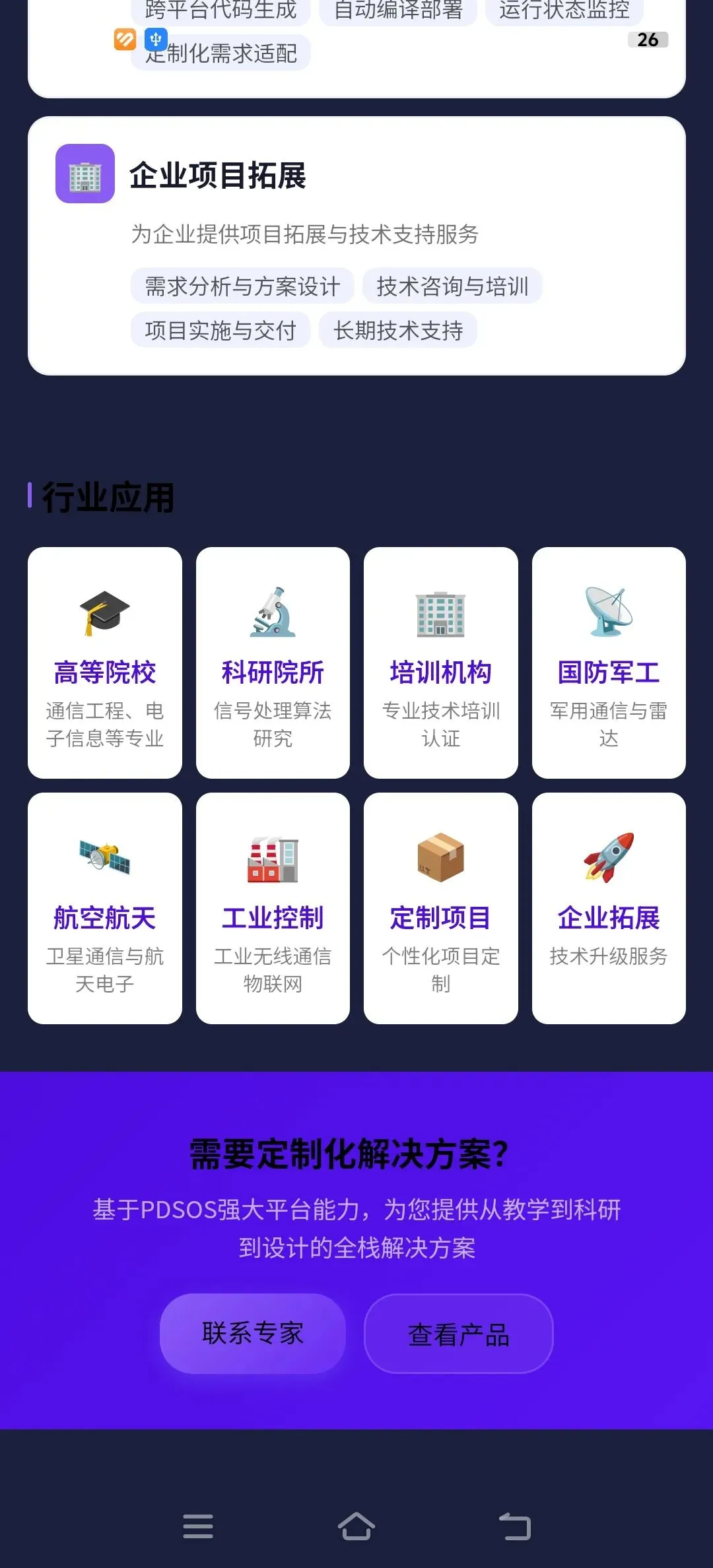The width and height of the screenshot is (713, 1568).
Task: View the 企业拓展 card
Action: coord(609,908)
